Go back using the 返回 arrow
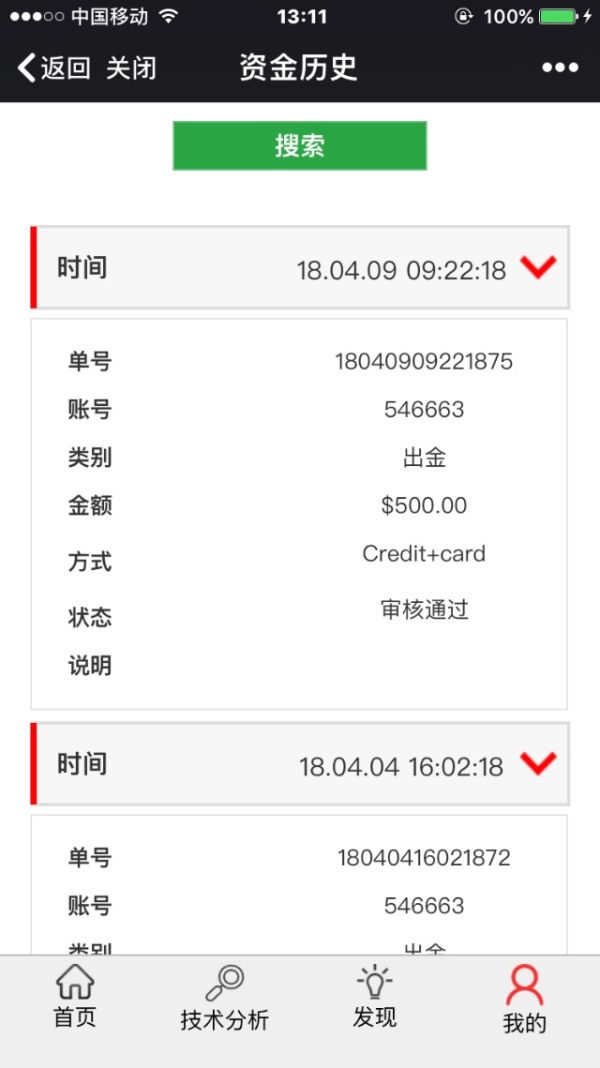 (x=53, y=68)
